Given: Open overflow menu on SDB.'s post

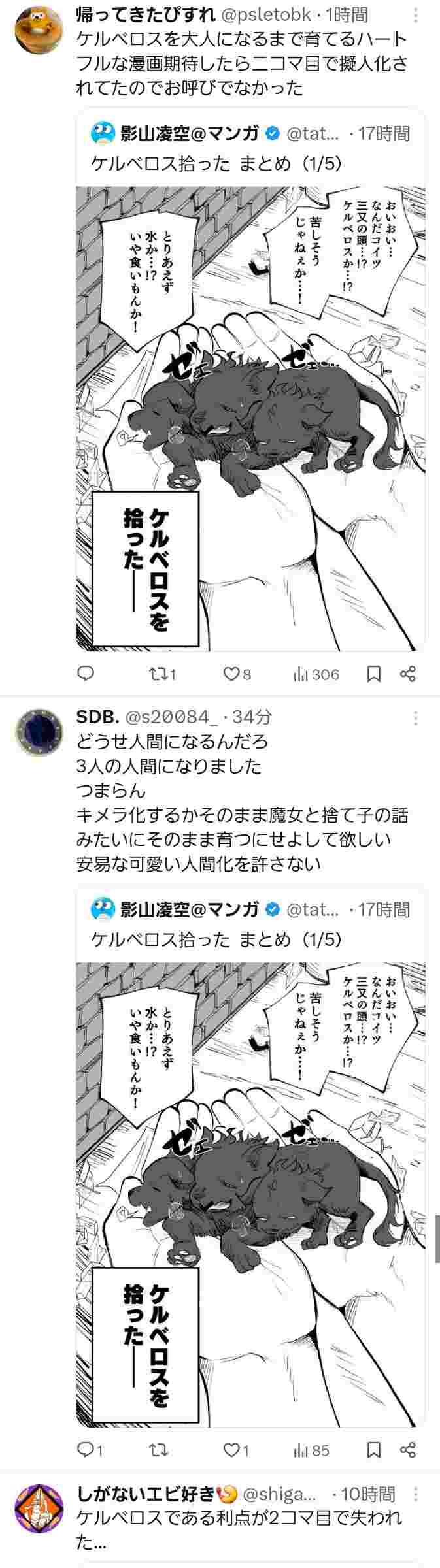Looking at the screenshot, I should pyautogui.click(x=416, y=719).
